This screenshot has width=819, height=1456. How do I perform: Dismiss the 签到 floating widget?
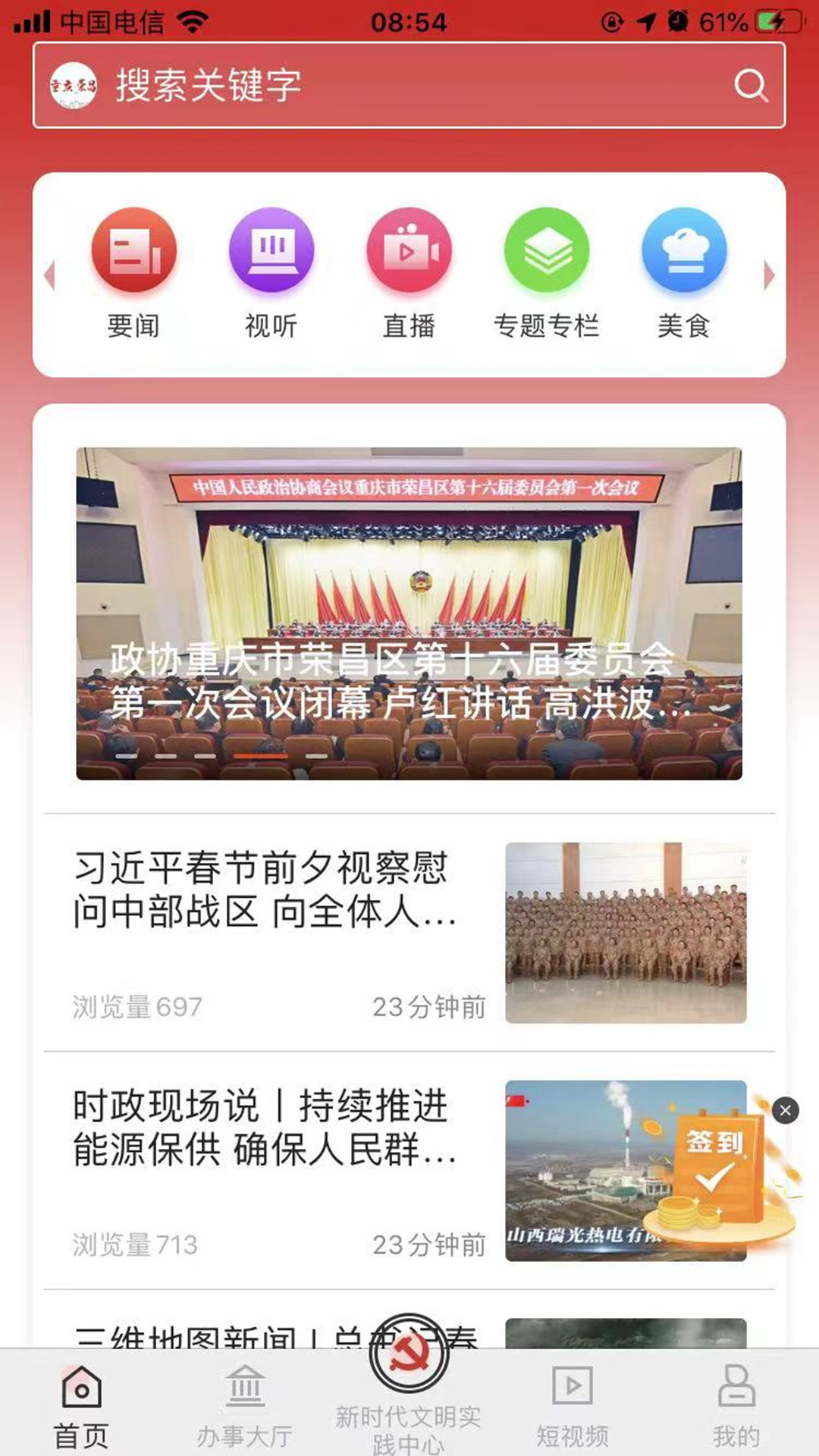[785, 1111]
